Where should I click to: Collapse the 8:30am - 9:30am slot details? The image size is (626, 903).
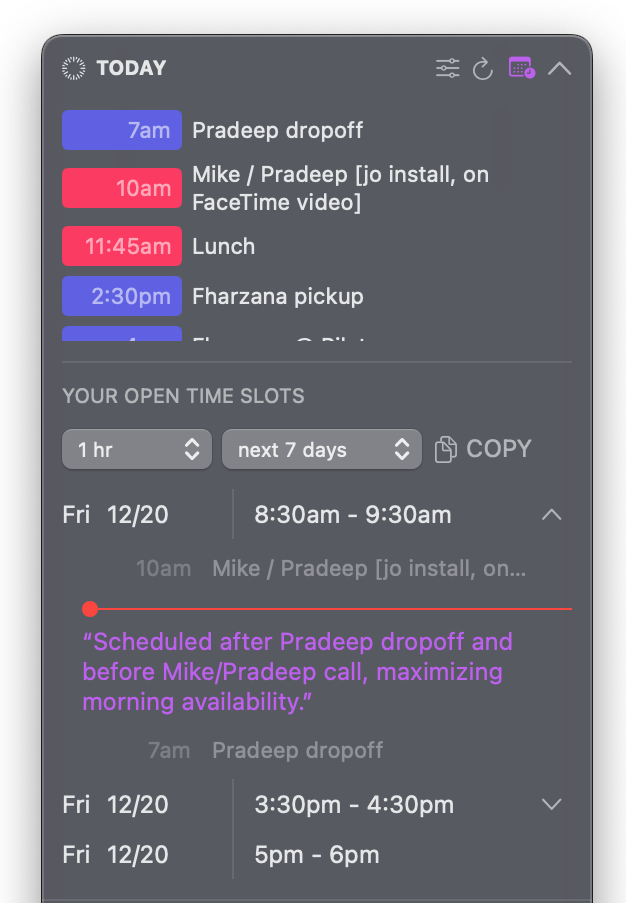click(551, 515)
